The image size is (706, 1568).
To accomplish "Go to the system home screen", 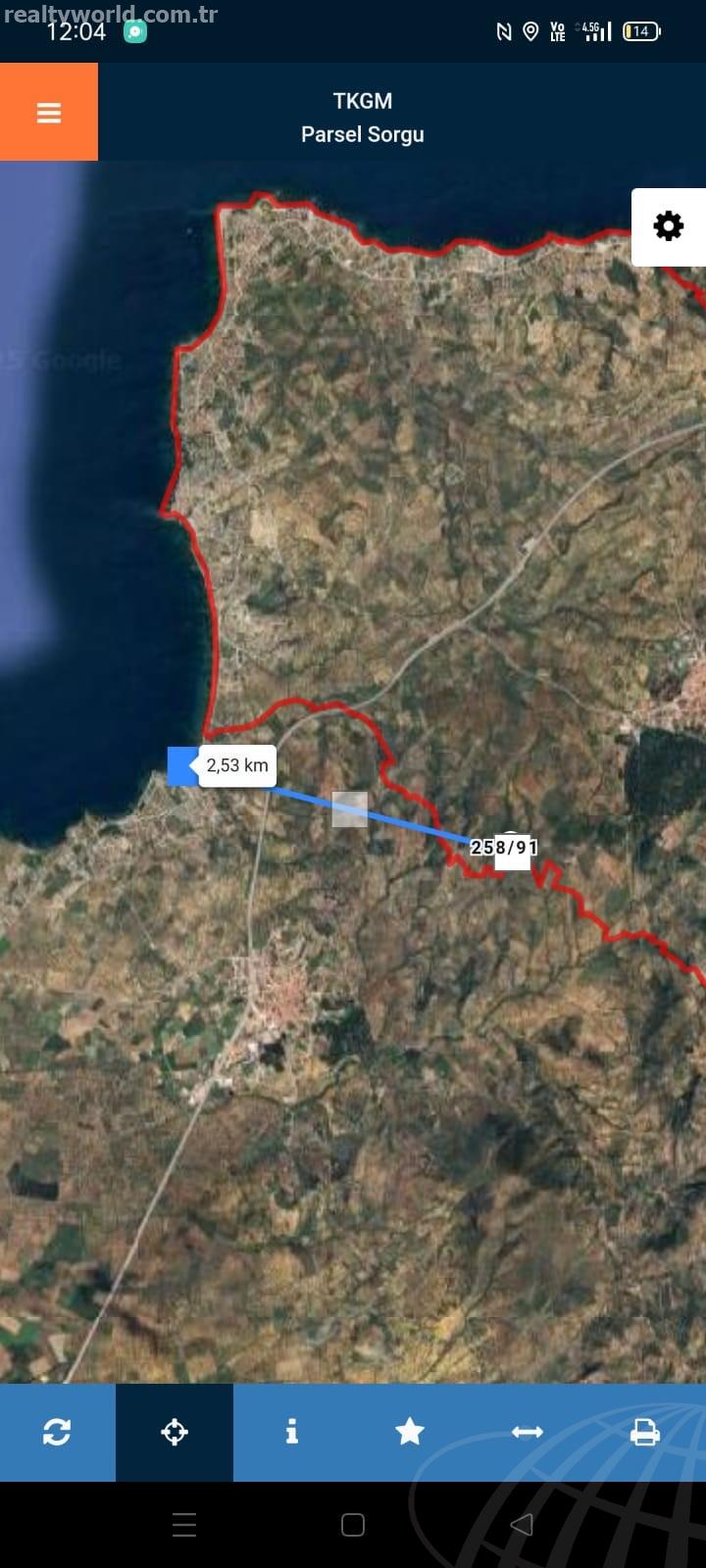I will [x=353, y=1525].
